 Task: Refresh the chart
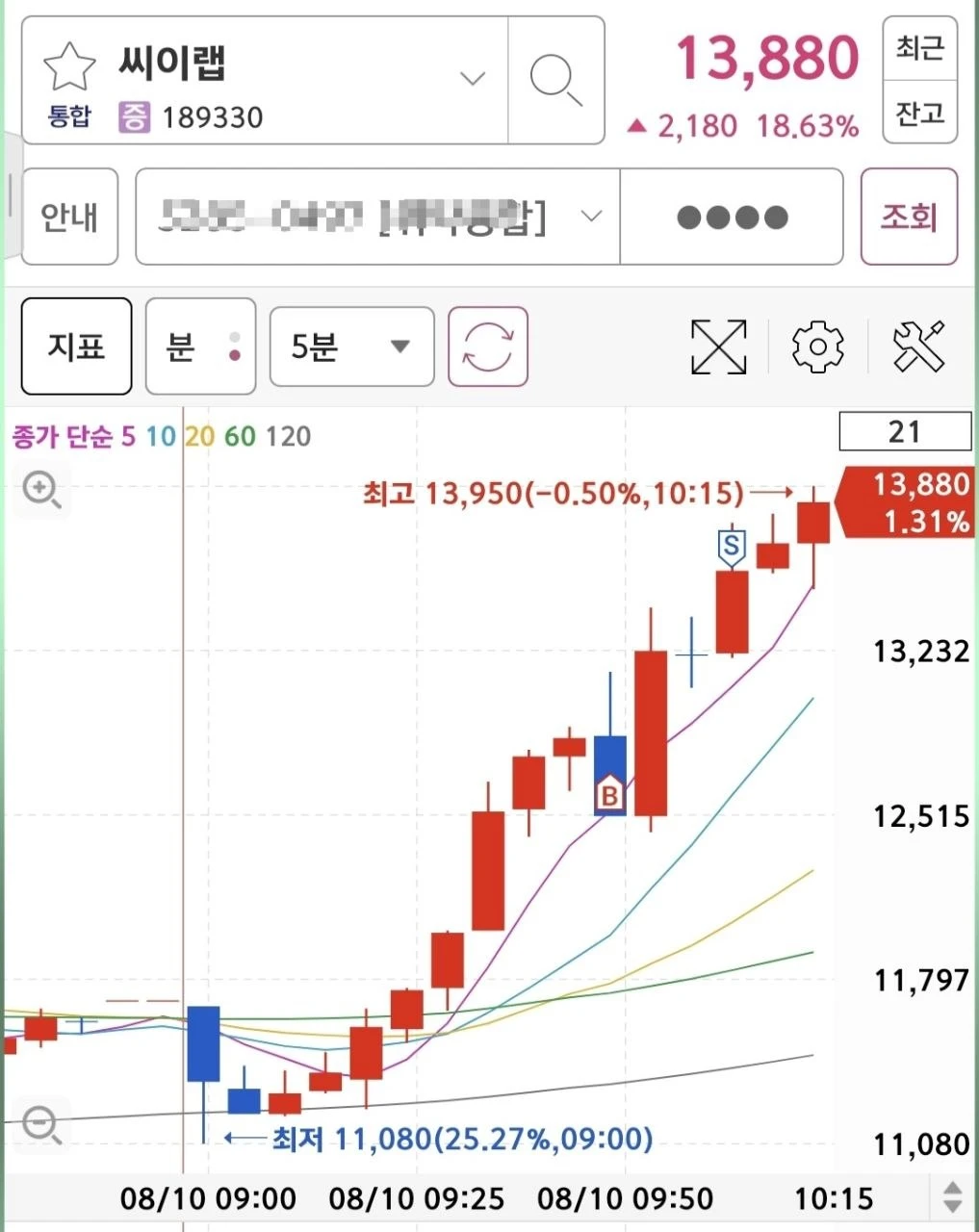click(x=488, y=346)
